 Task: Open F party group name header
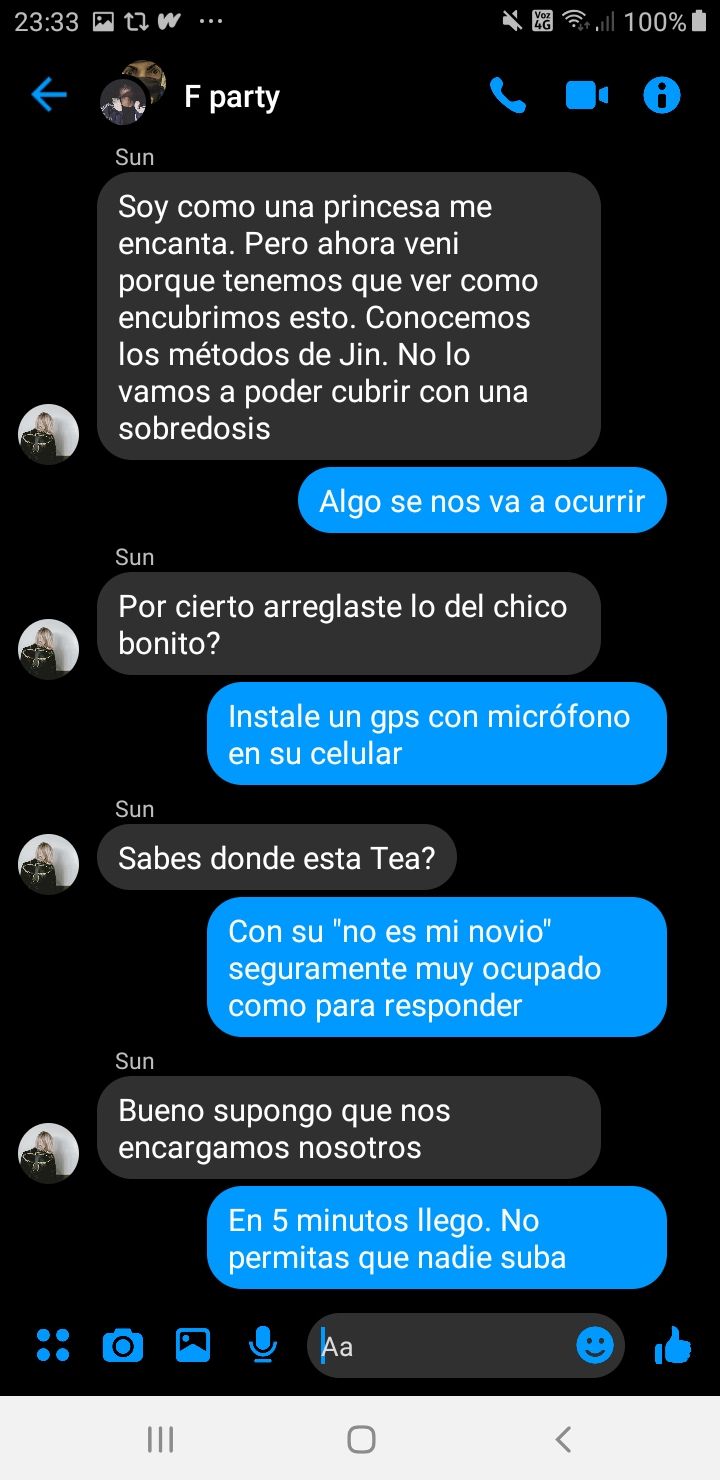[232, 97]
